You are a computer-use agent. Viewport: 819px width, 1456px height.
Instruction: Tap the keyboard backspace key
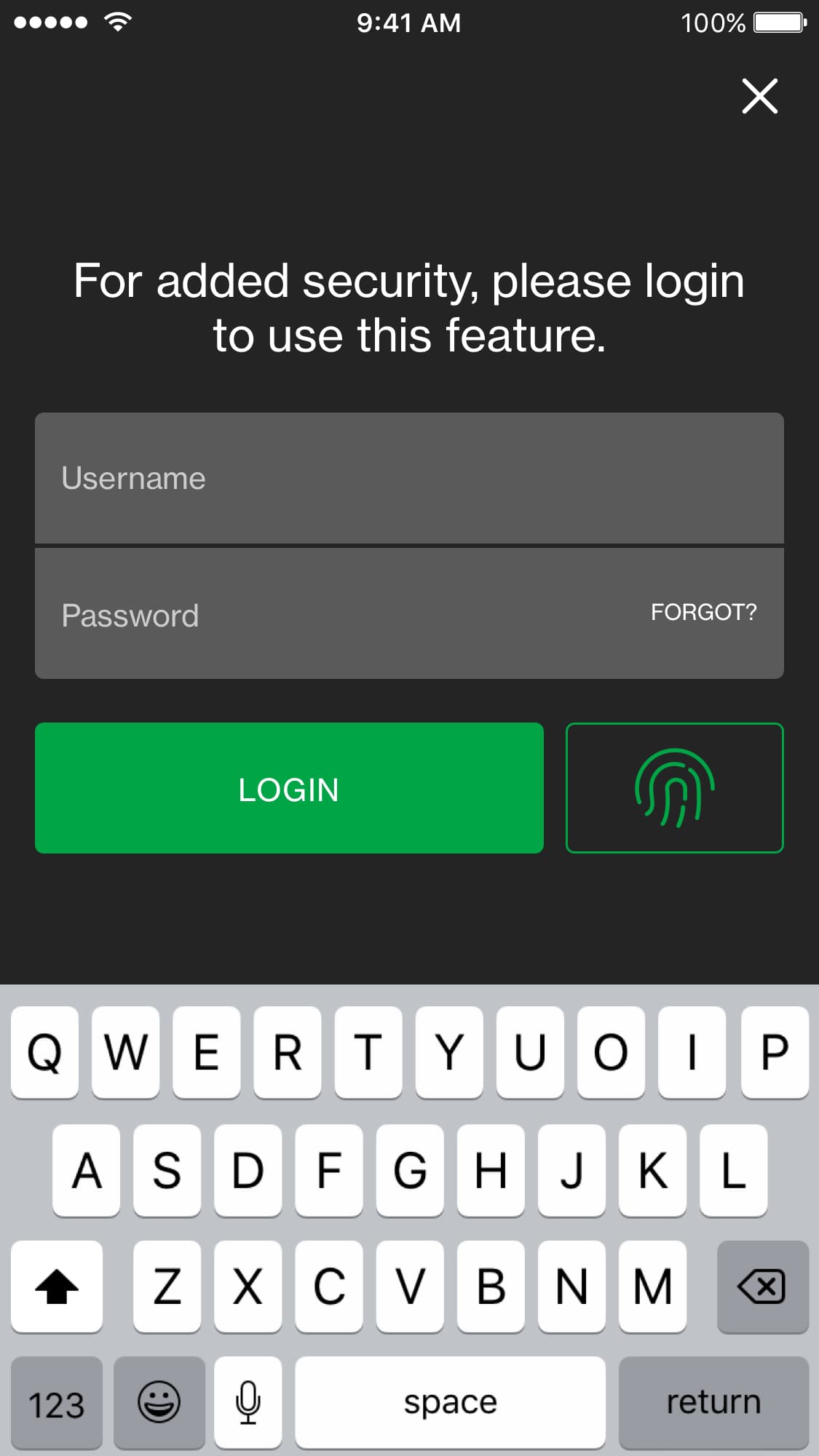[762, 1286]
